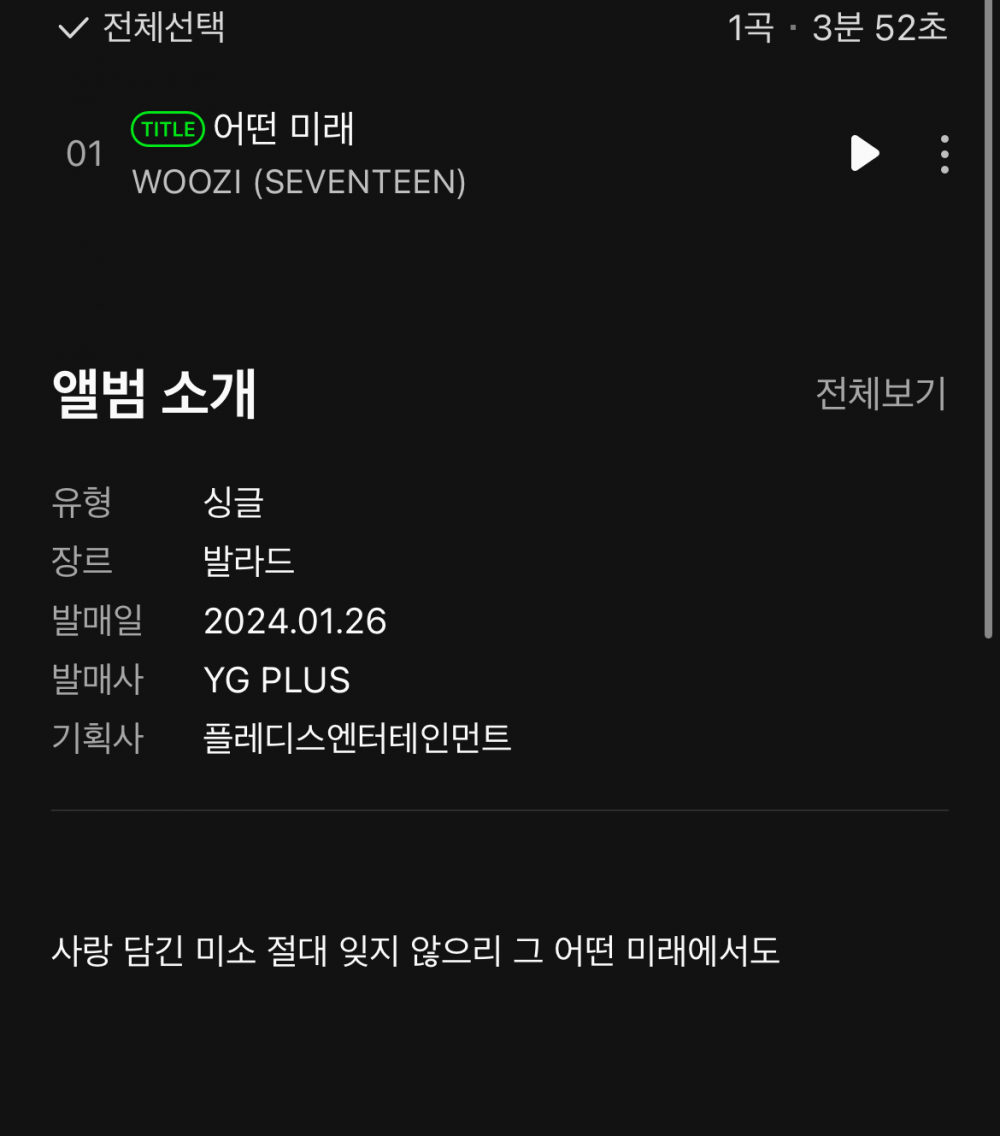View full album intro via 전체보기
This screenshot has height=1136, width=1000.
pyautogui.click(x=880, y=394)
